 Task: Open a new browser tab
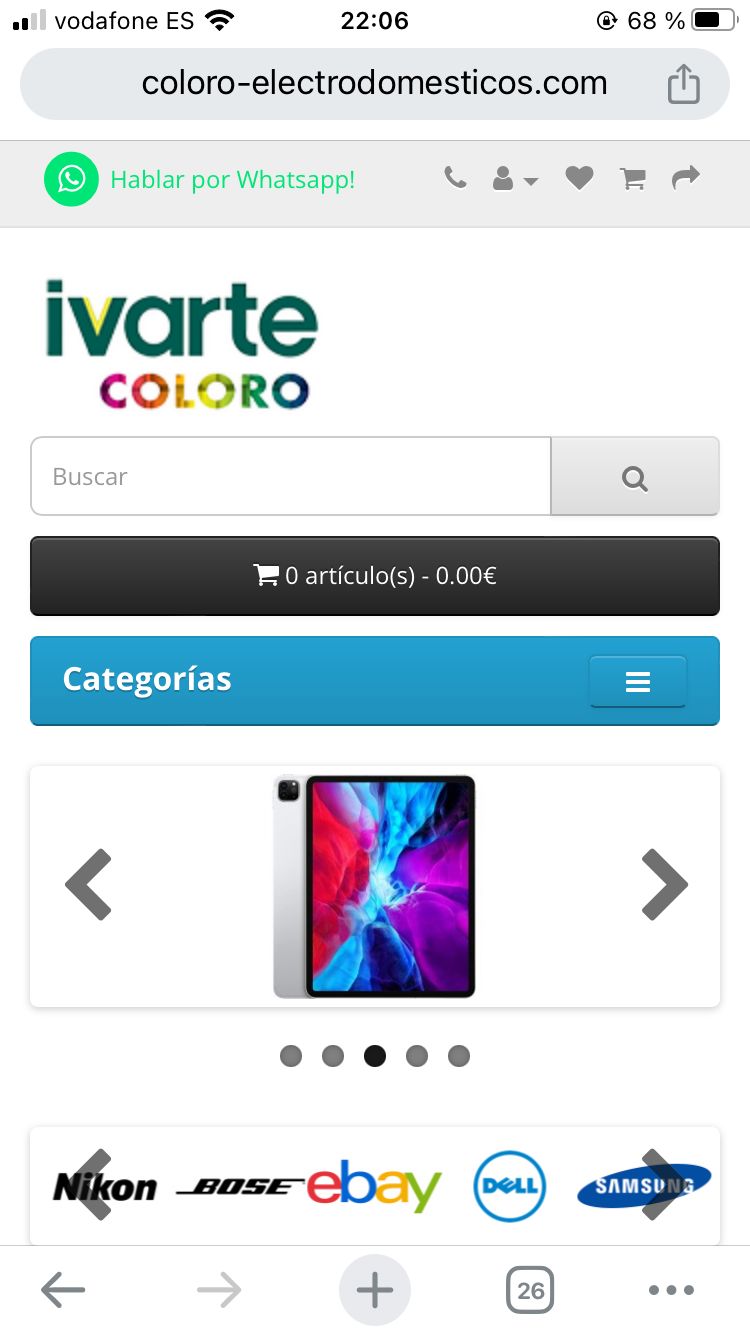[375, 1290]
